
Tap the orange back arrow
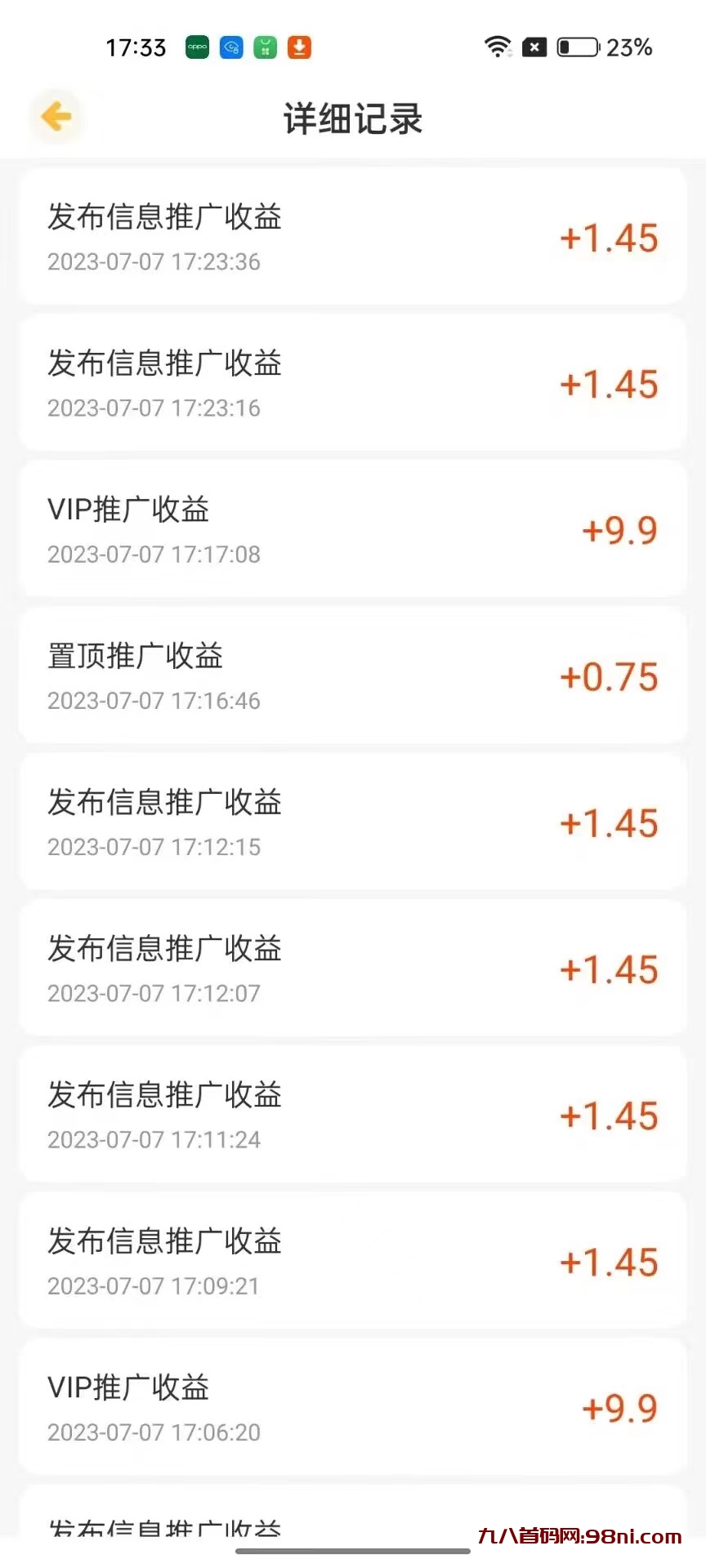pos(56,117)
